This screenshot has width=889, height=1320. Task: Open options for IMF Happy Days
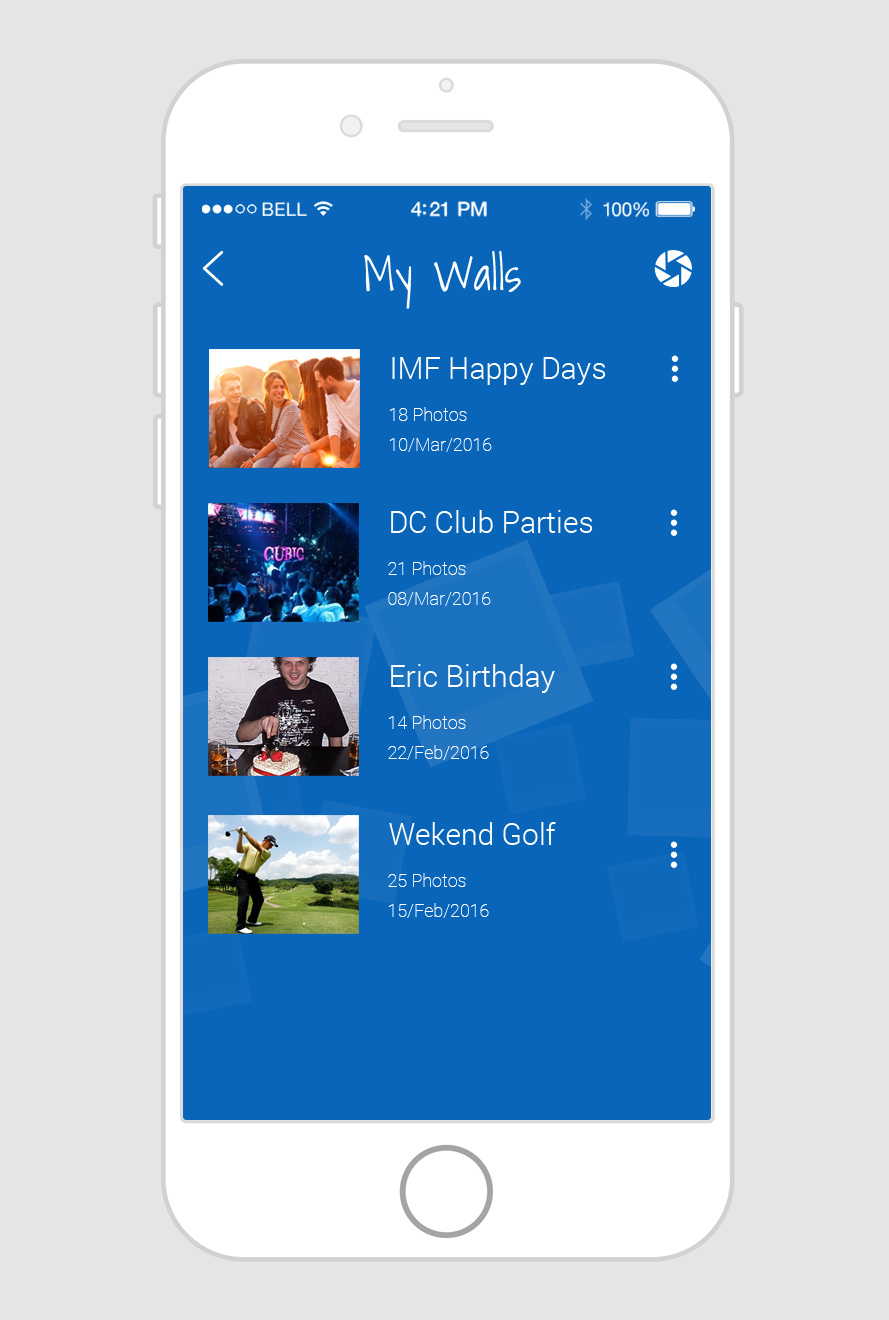[x=675, y=369]
